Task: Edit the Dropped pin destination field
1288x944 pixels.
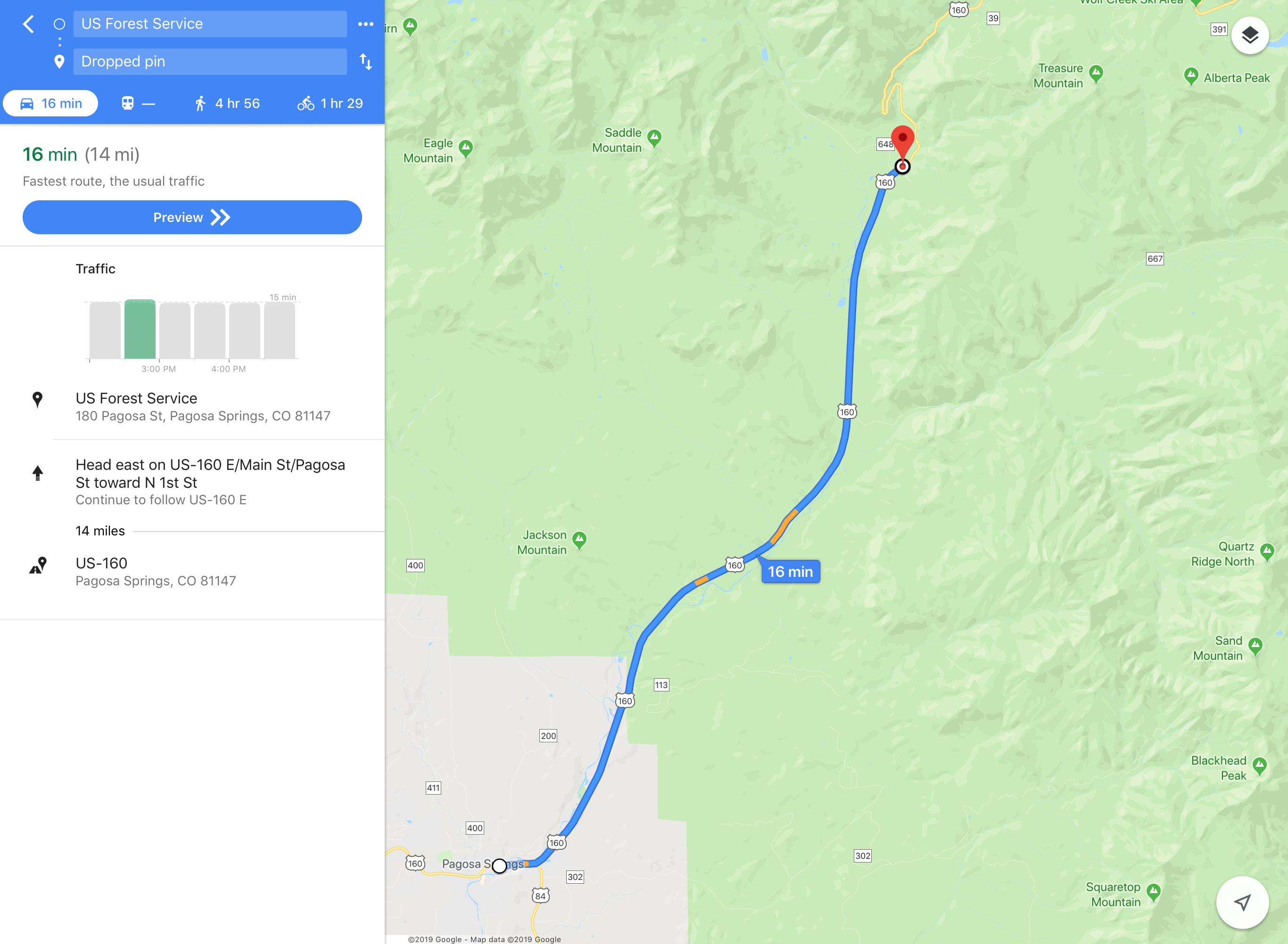Action: coord(209,61)
